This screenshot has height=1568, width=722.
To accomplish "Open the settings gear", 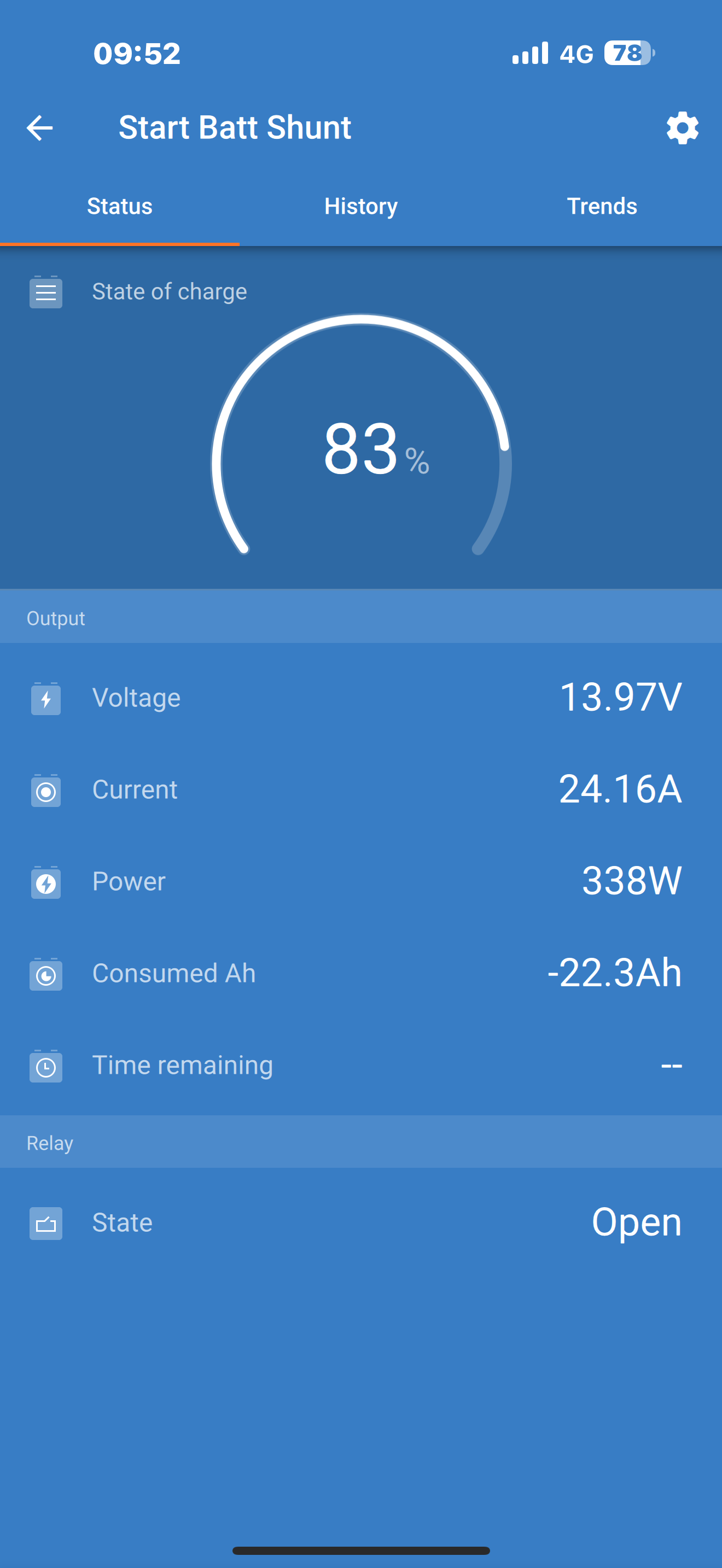I will [682, 128].
